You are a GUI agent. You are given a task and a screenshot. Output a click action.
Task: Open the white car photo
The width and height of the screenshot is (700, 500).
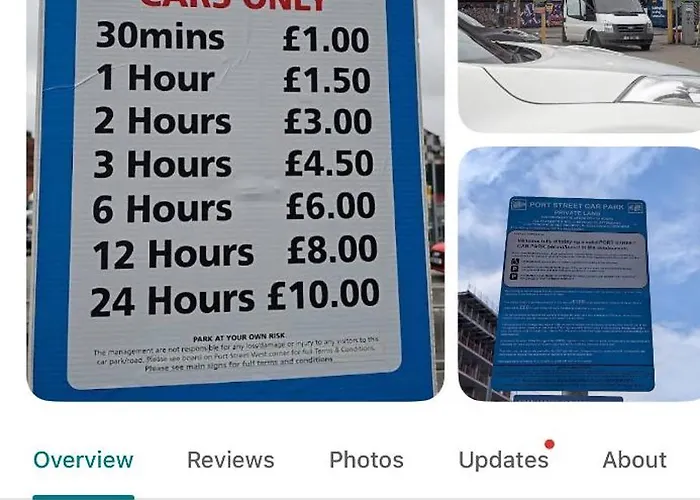click(578, 65)
